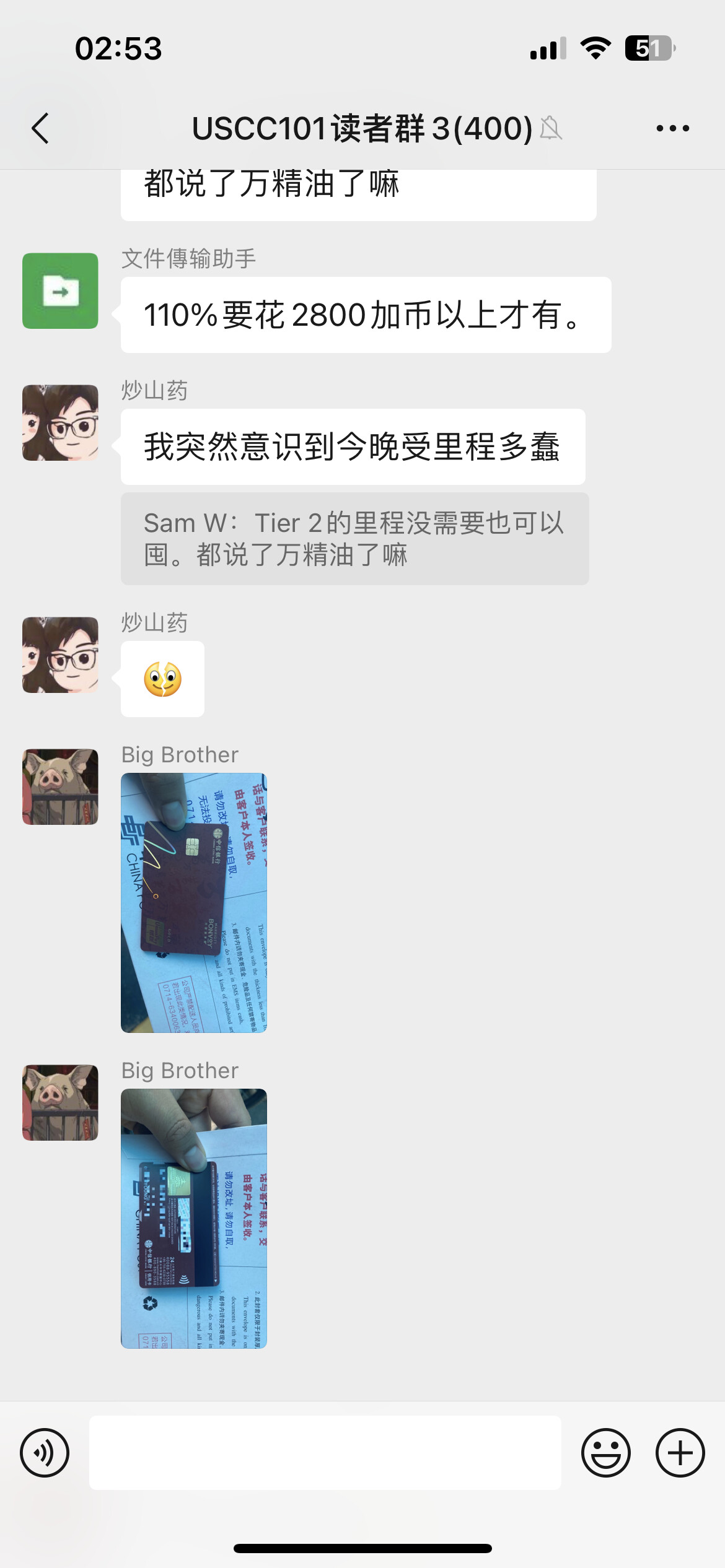Open the group chat options menu
The width and height of the screenshot is (725, 1568).
(672, 129)
